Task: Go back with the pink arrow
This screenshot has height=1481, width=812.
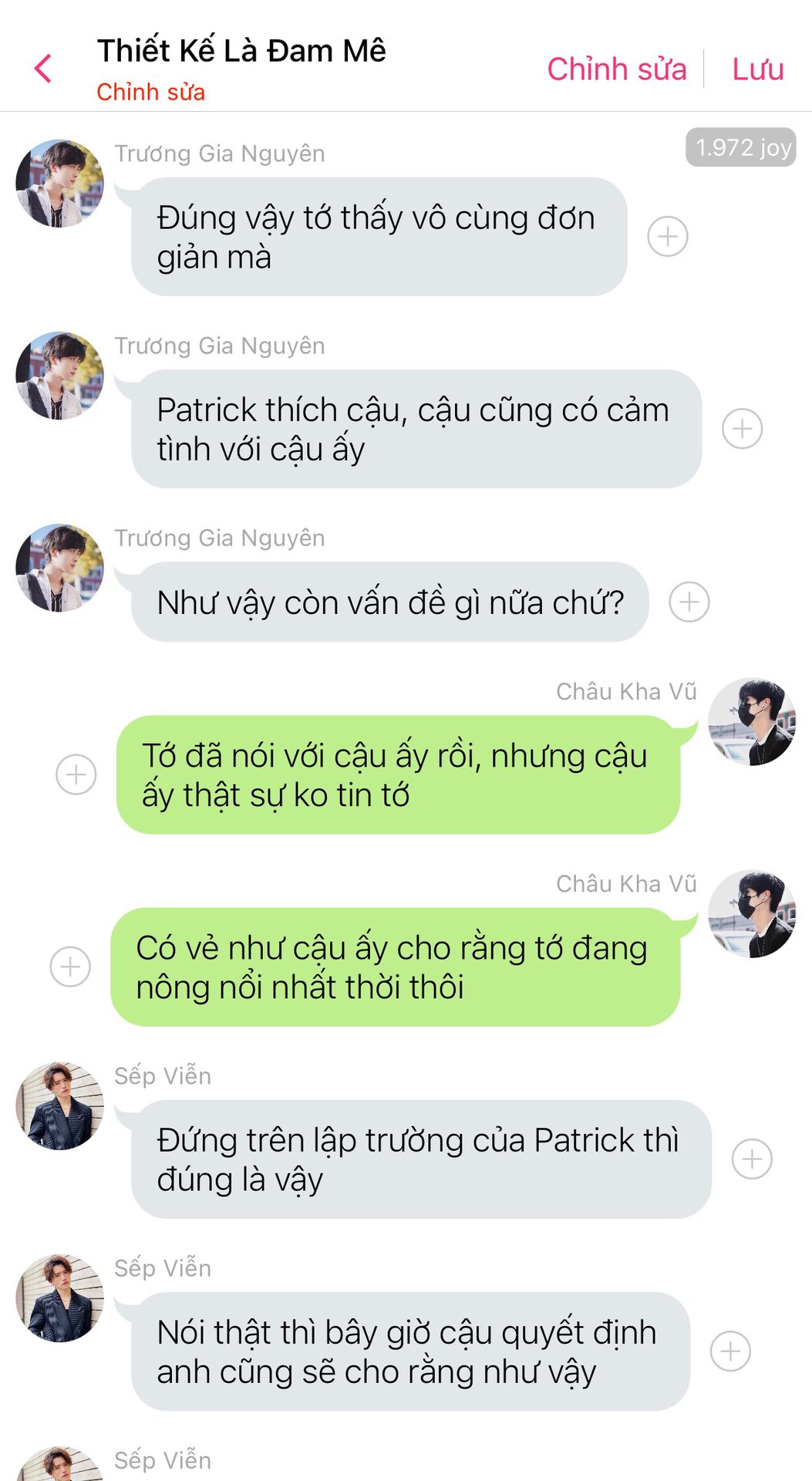Action: tap(43, 69)
